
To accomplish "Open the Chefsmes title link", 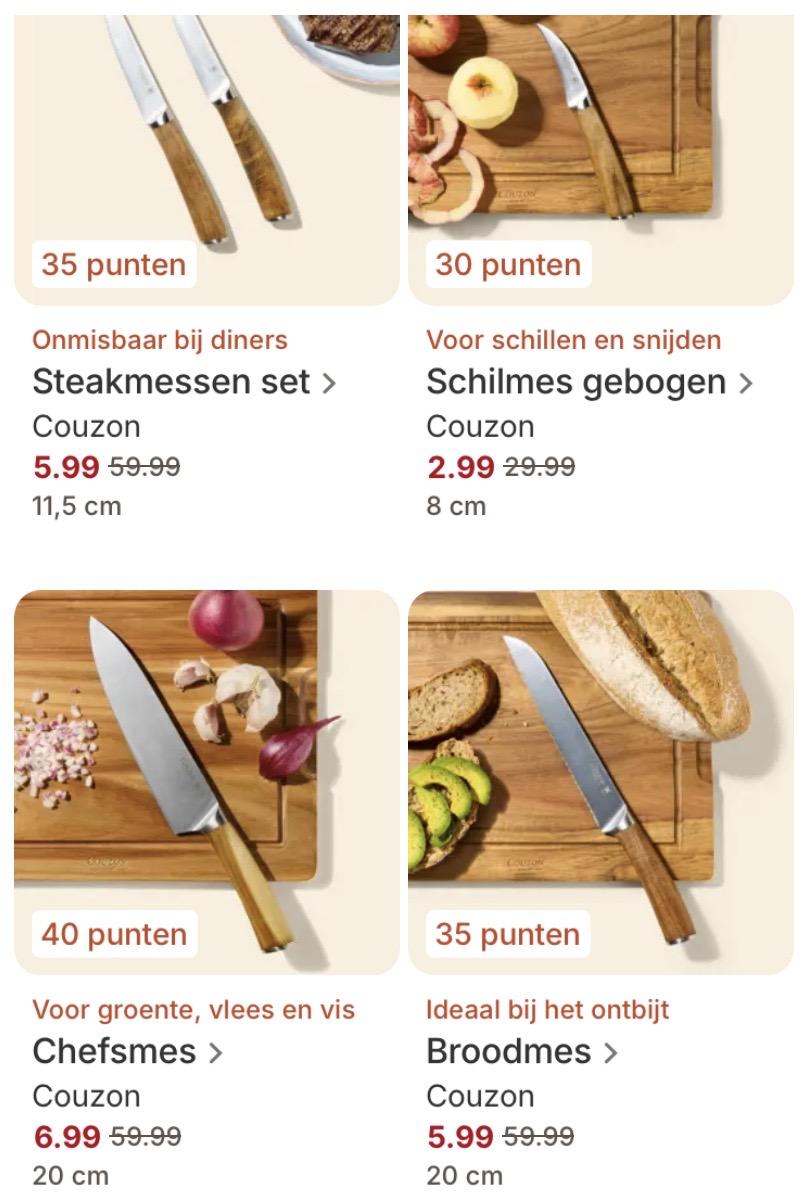I will click(127, 1051).
